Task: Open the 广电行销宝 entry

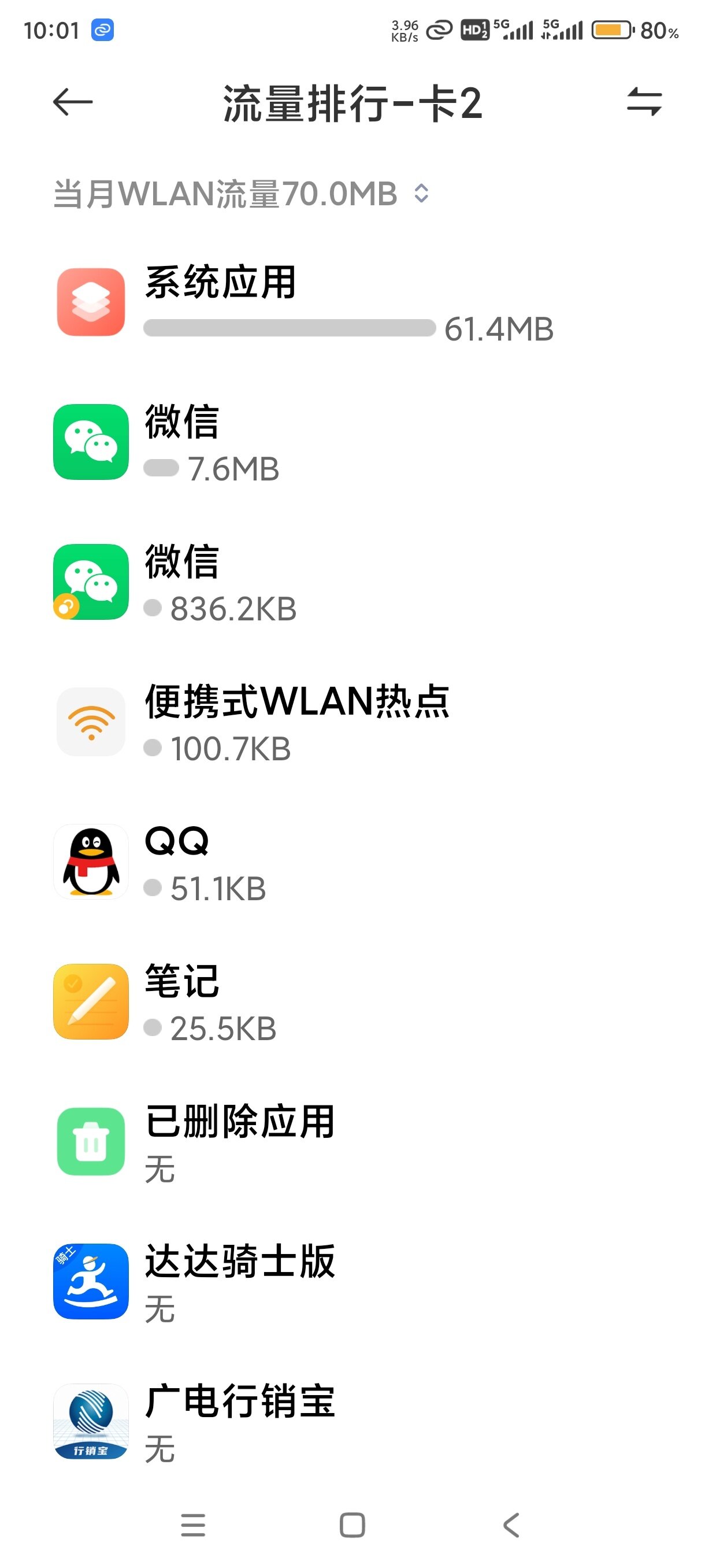Action: click(x=352, y=1421)
